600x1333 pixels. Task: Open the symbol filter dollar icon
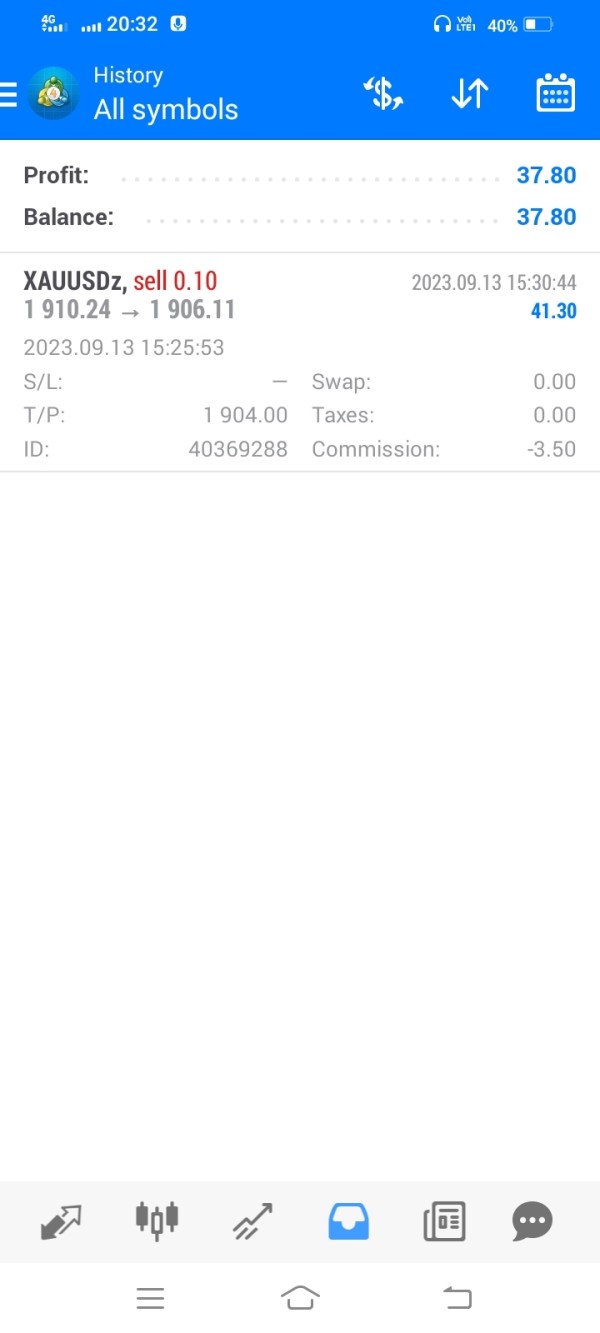click(382, 94)
